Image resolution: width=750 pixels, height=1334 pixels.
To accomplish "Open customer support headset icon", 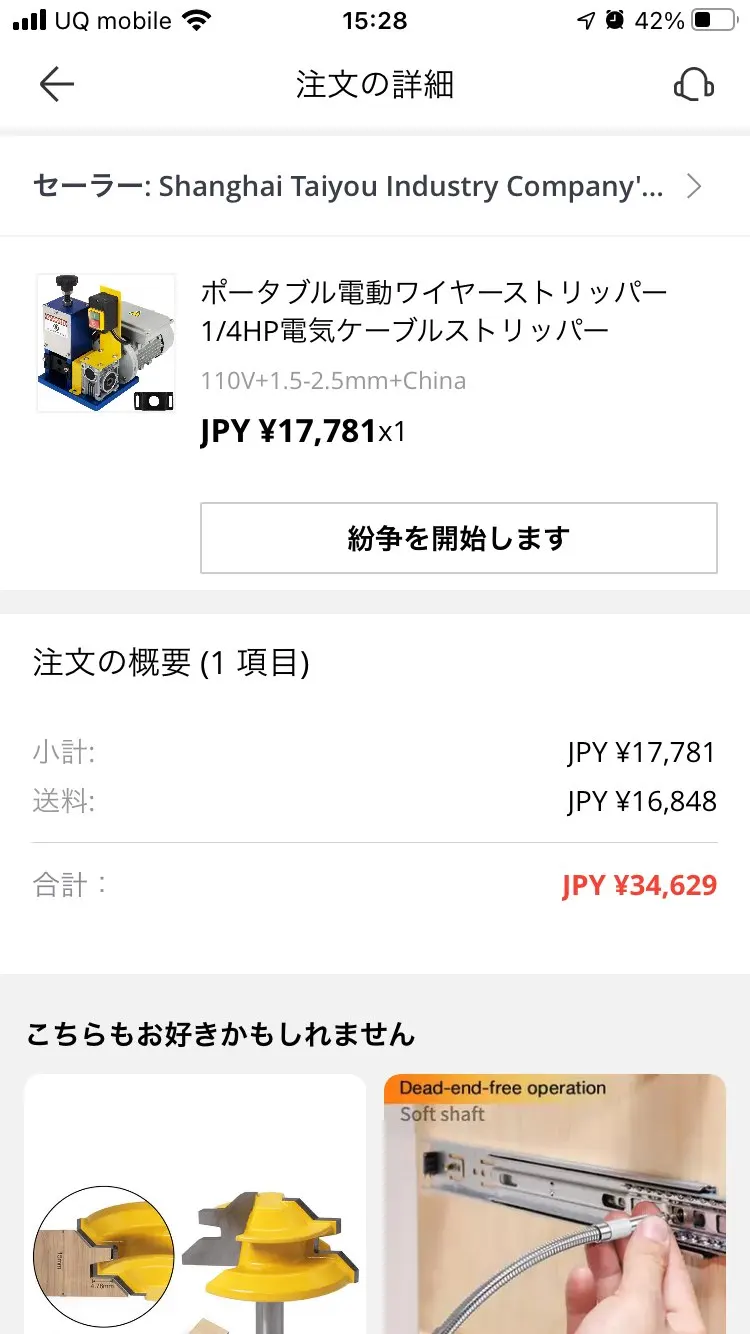I will click(693, 85).
